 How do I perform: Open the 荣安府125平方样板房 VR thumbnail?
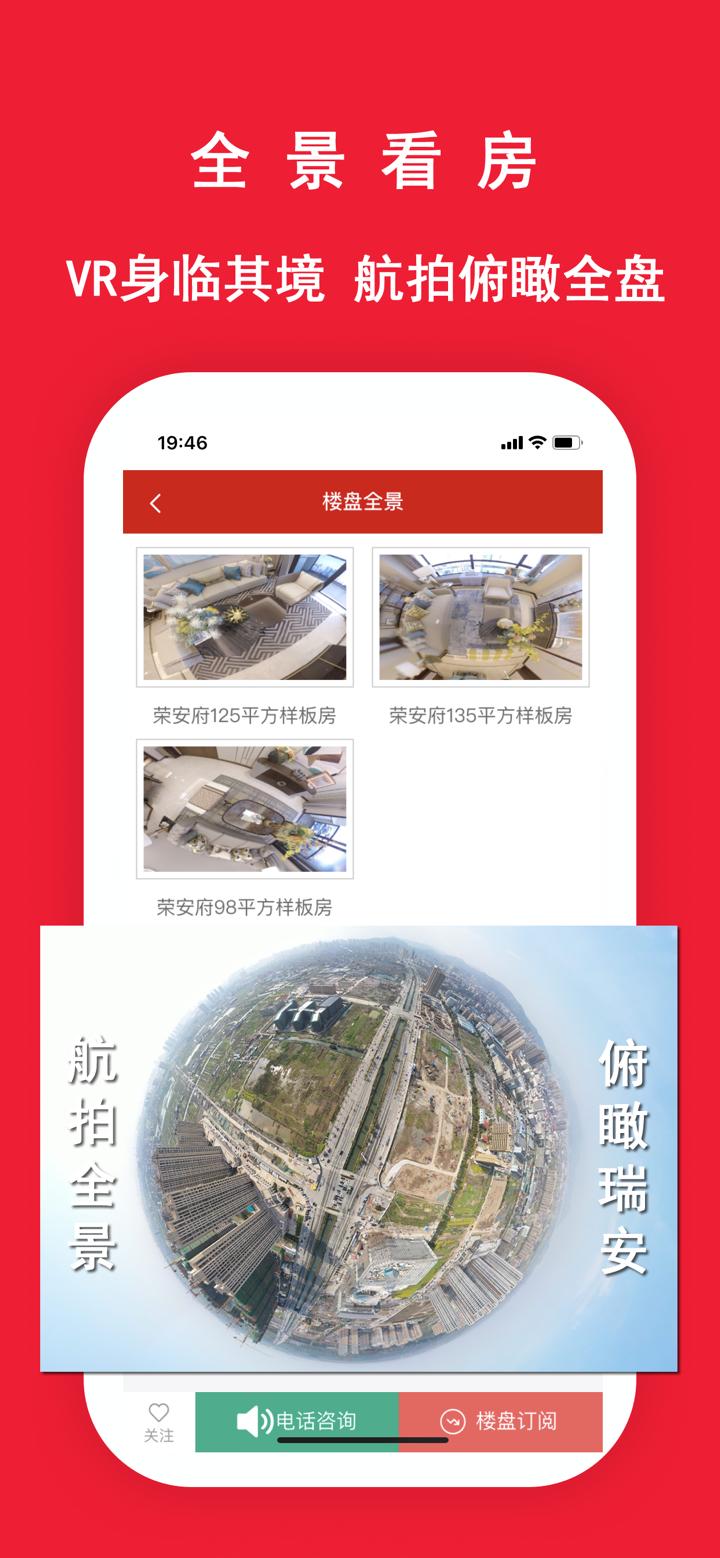[x=244, y=616]
